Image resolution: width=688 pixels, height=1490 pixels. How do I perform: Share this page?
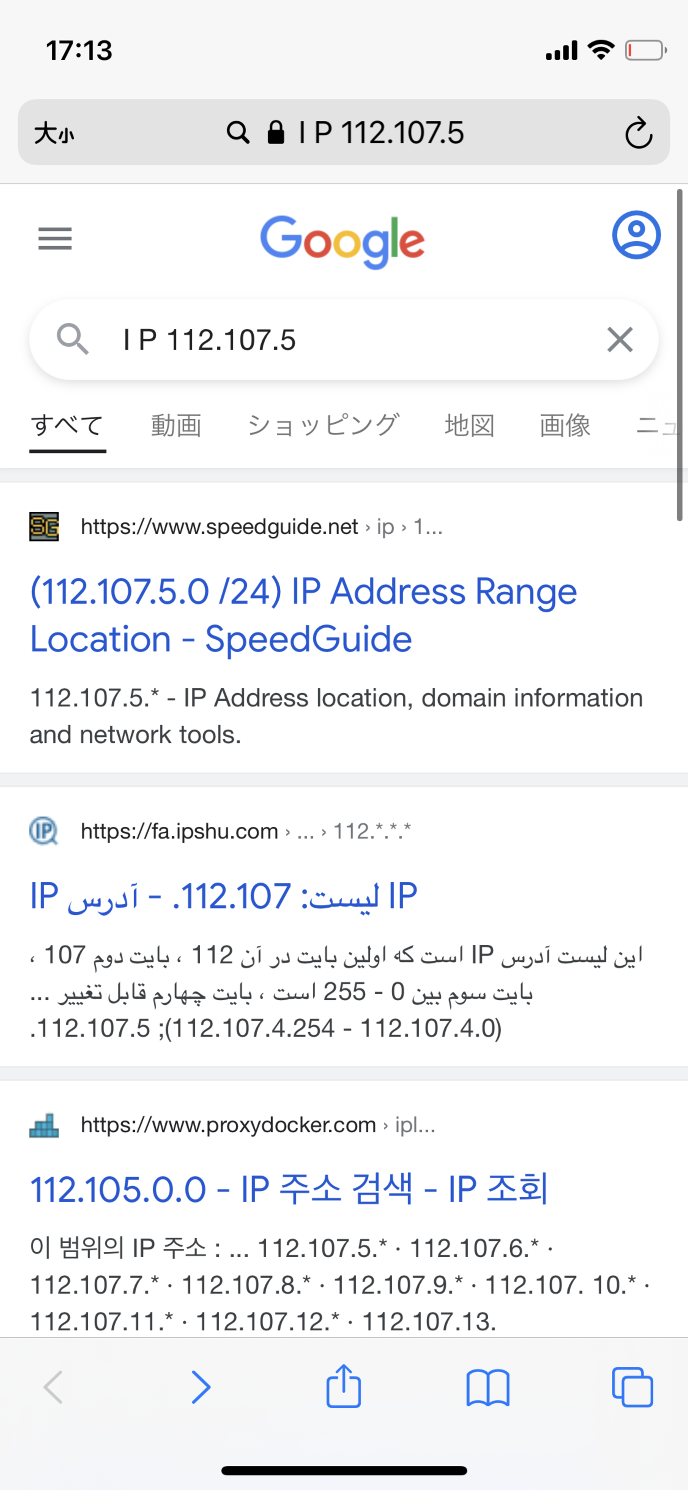point(344,1387)
